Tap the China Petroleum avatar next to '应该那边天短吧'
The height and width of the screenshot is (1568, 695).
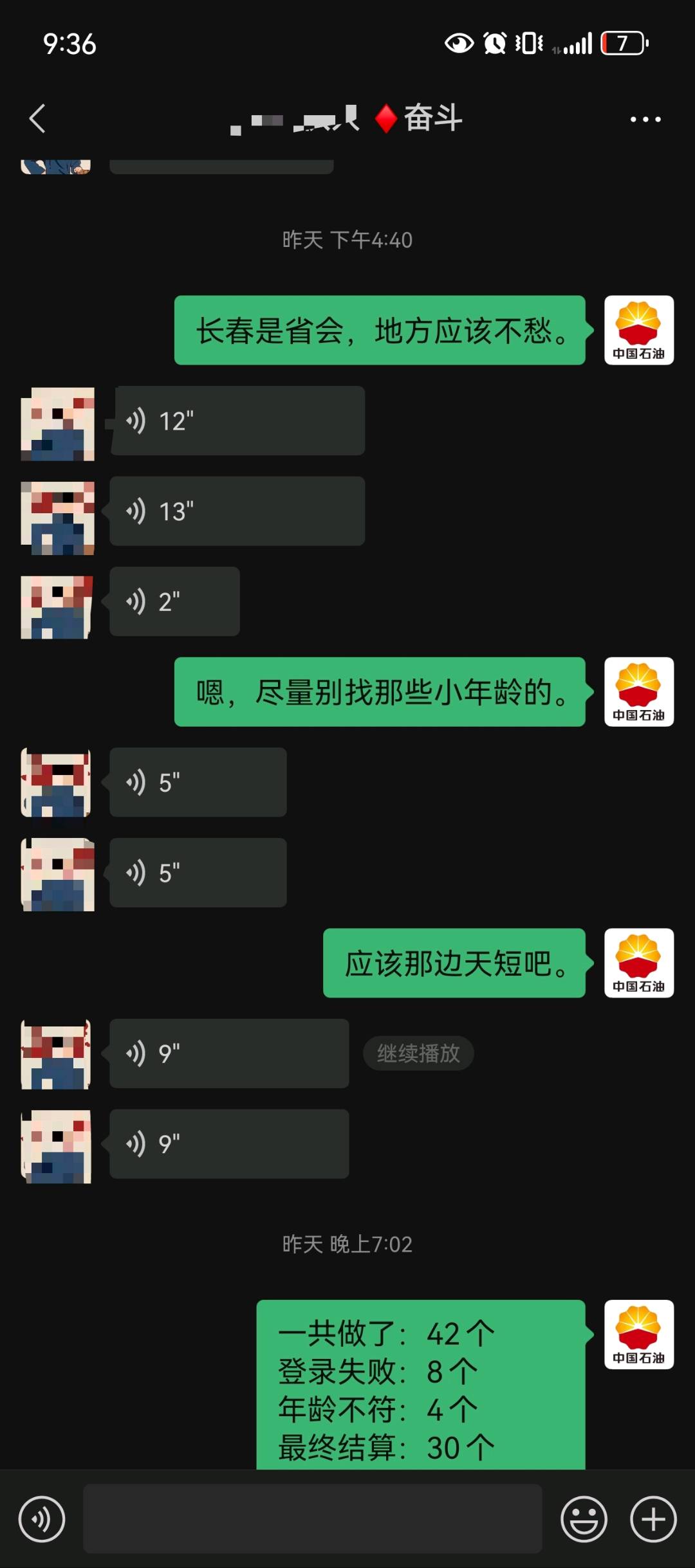(639, 963)
